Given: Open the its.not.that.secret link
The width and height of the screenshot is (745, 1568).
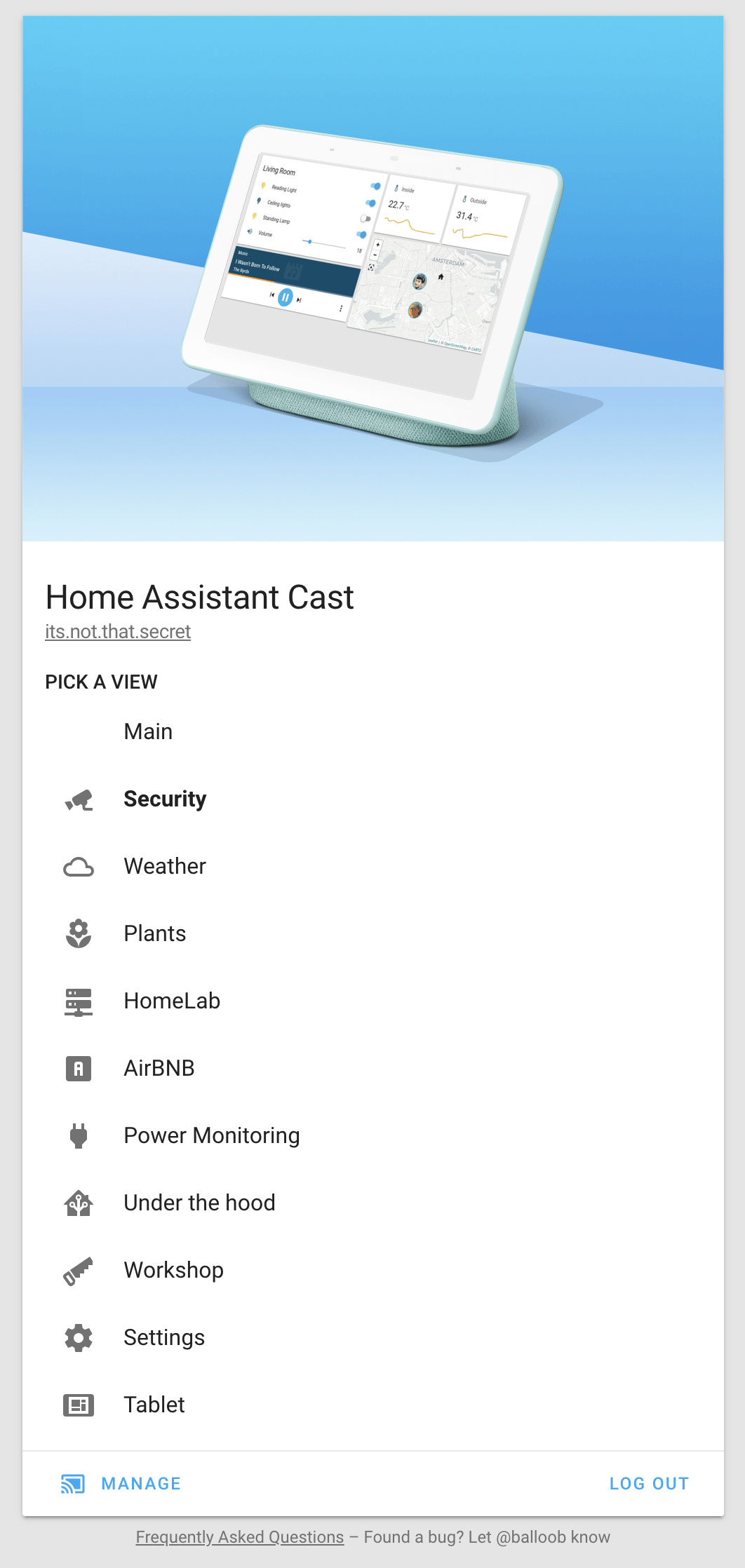Looking at the screenshot, I should pyautogui.click(x=118, y=632).
